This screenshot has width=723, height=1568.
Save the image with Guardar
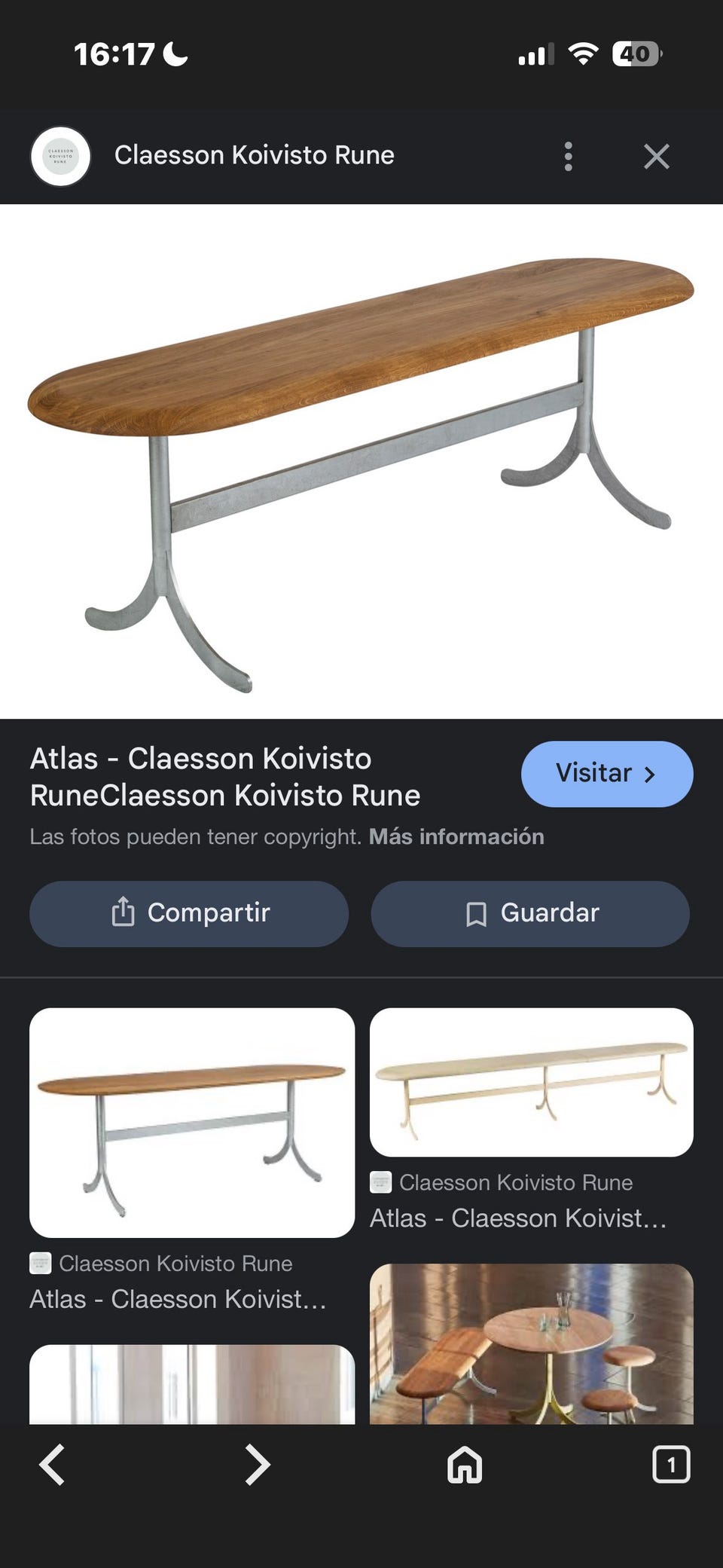tap(530, 913)
